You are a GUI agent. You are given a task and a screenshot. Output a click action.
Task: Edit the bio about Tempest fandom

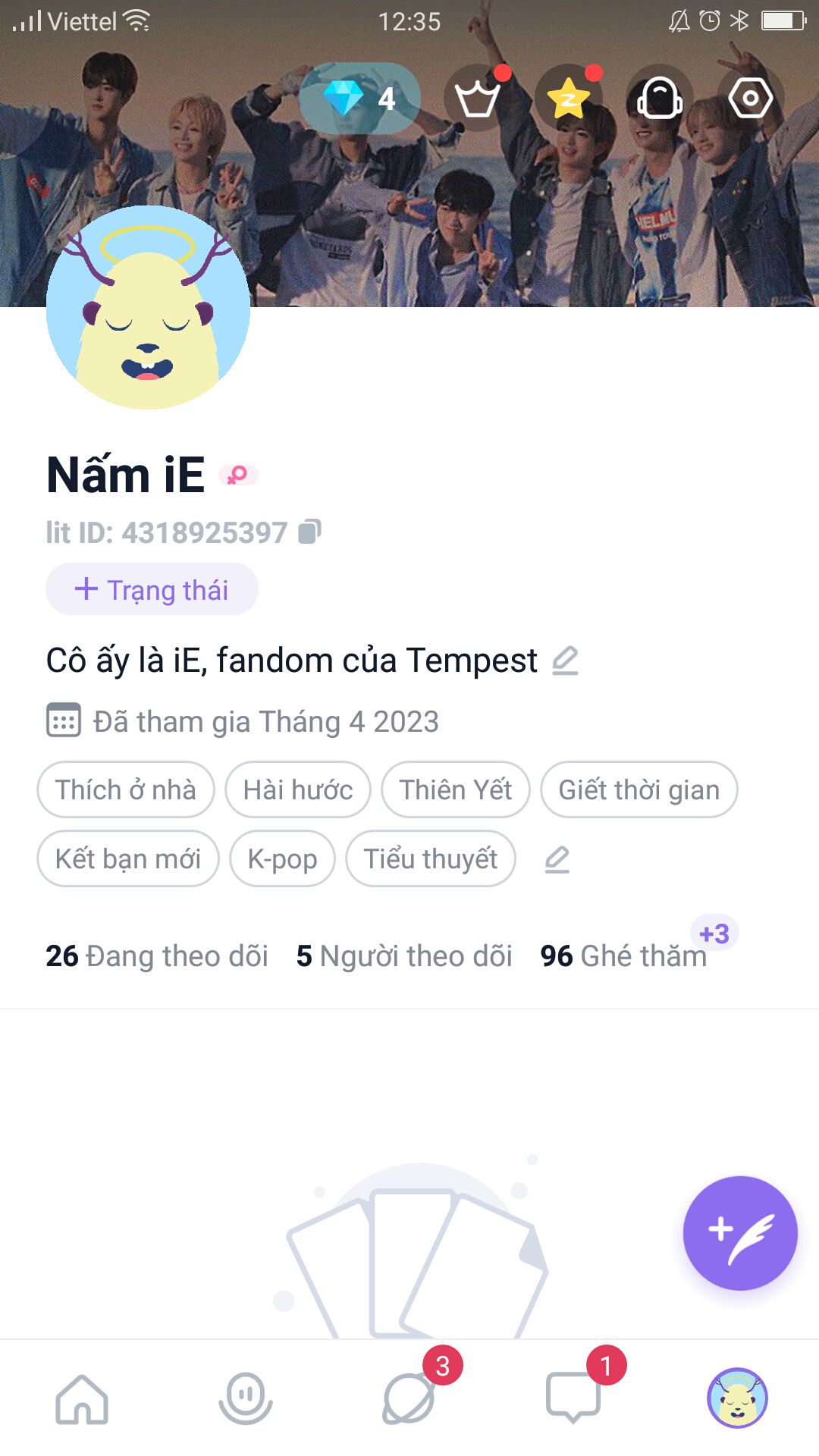pos(565,661)
